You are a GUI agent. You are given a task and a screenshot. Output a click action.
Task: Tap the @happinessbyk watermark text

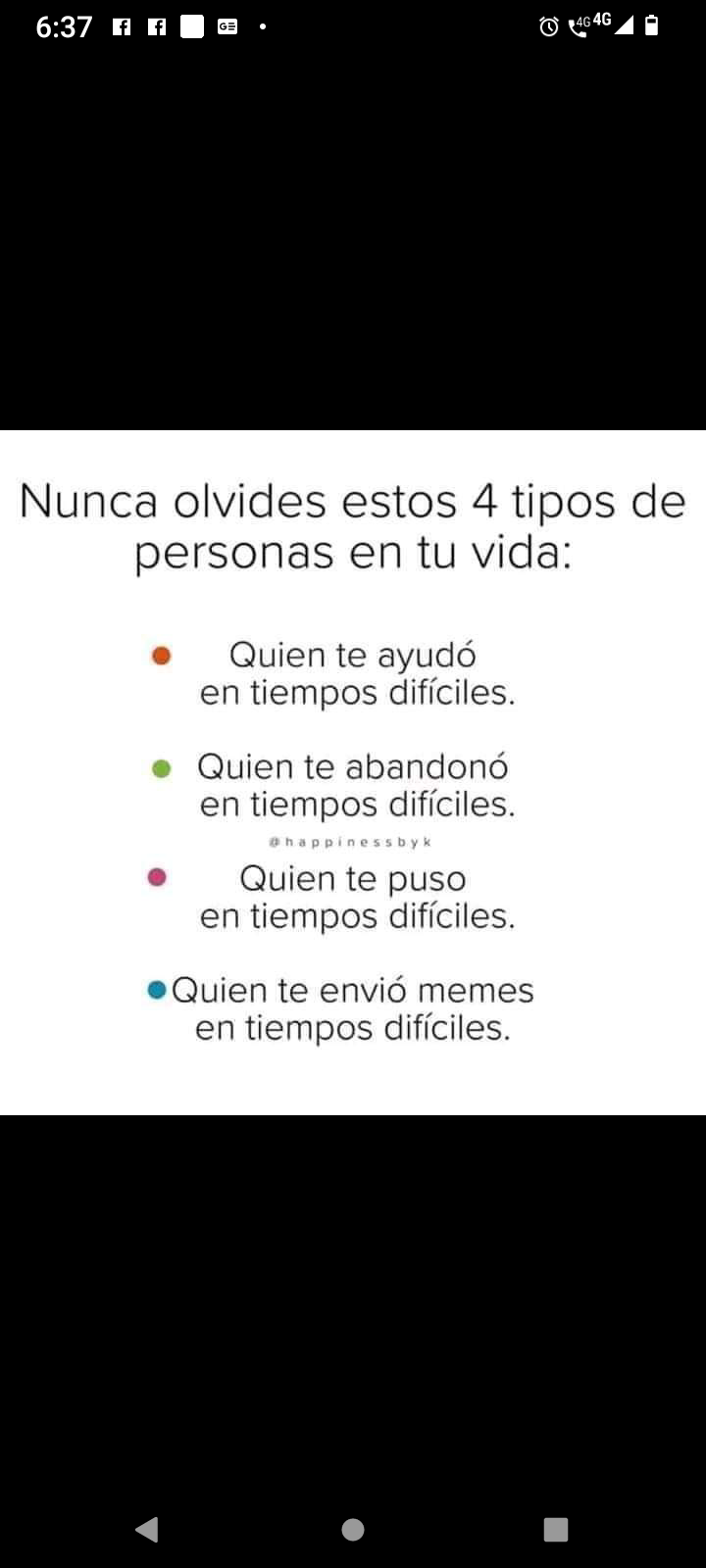[x=353, y=841]
